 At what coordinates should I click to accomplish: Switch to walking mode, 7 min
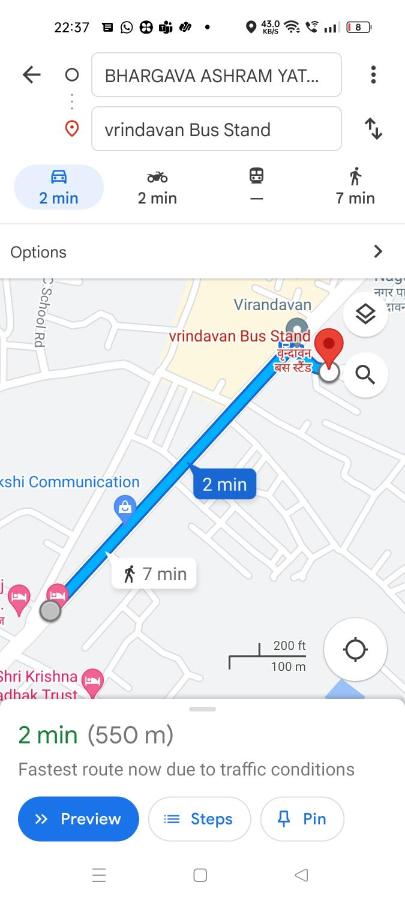pos(355,187)
